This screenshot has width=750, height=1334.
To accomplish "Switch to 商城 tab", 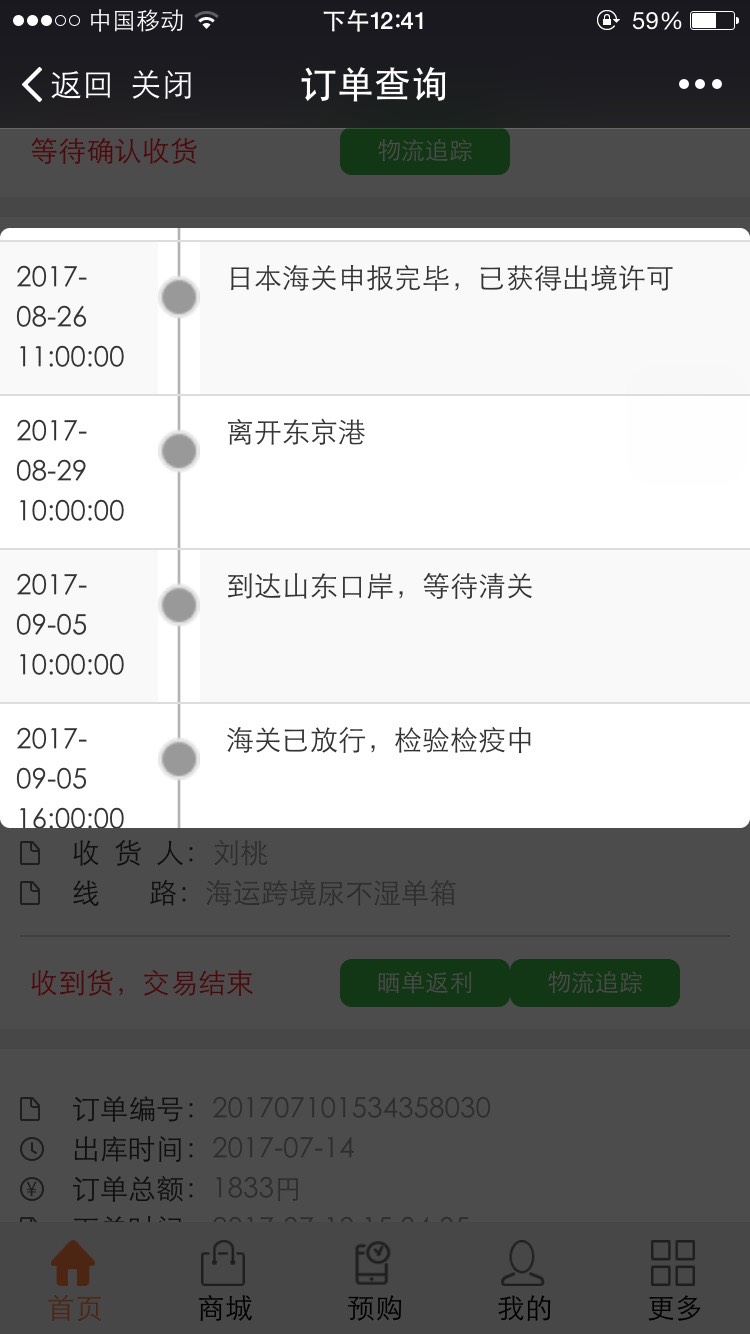I will (x=225, y=1280).
